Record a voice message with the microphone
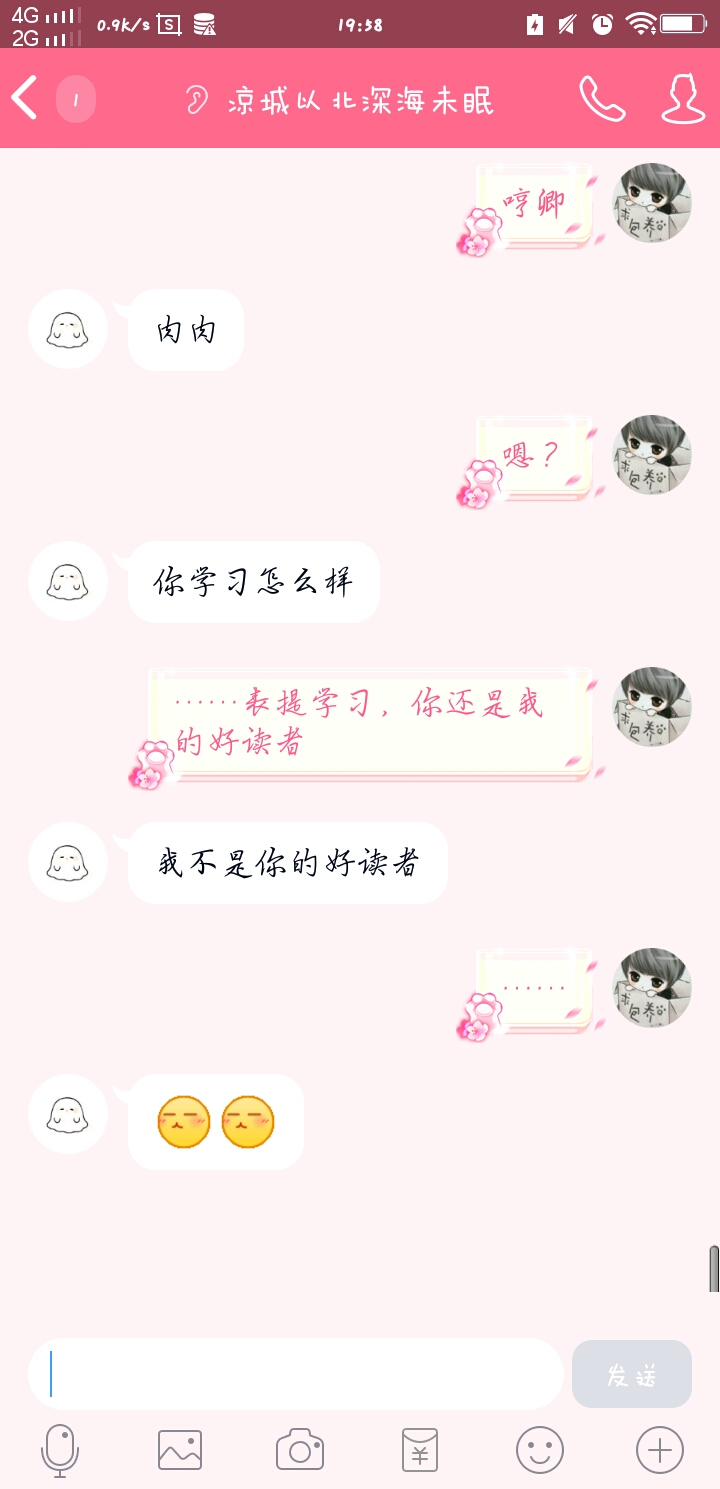 [60, 1449]
